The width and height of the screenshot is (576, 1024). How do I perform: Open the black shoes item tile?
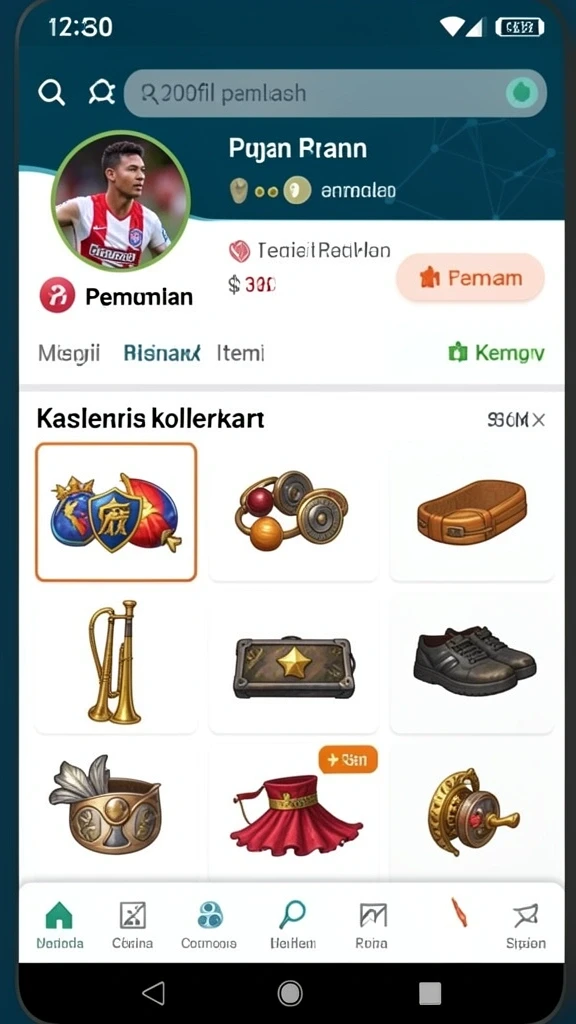pyautogui.click(x=472, y=662)
